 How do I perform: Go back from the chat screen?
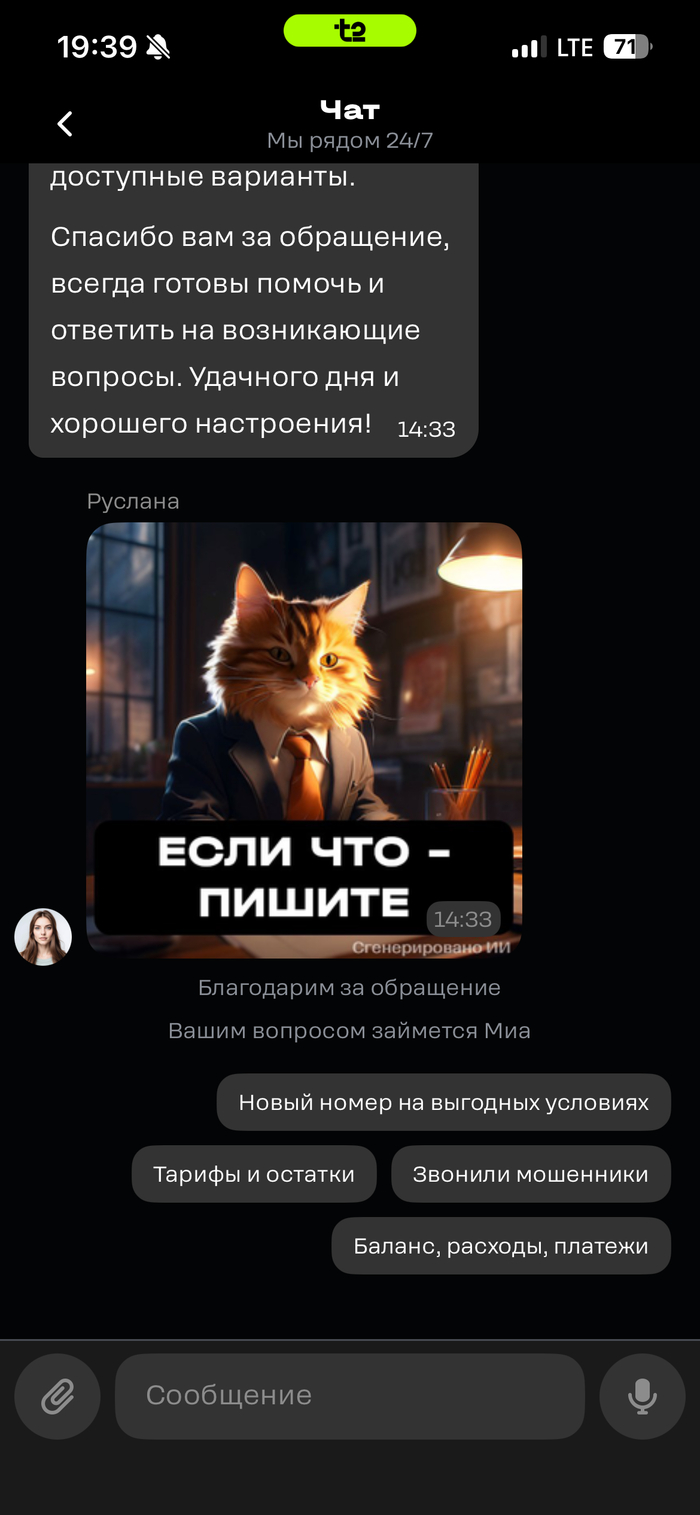click(x=65, y=124)
